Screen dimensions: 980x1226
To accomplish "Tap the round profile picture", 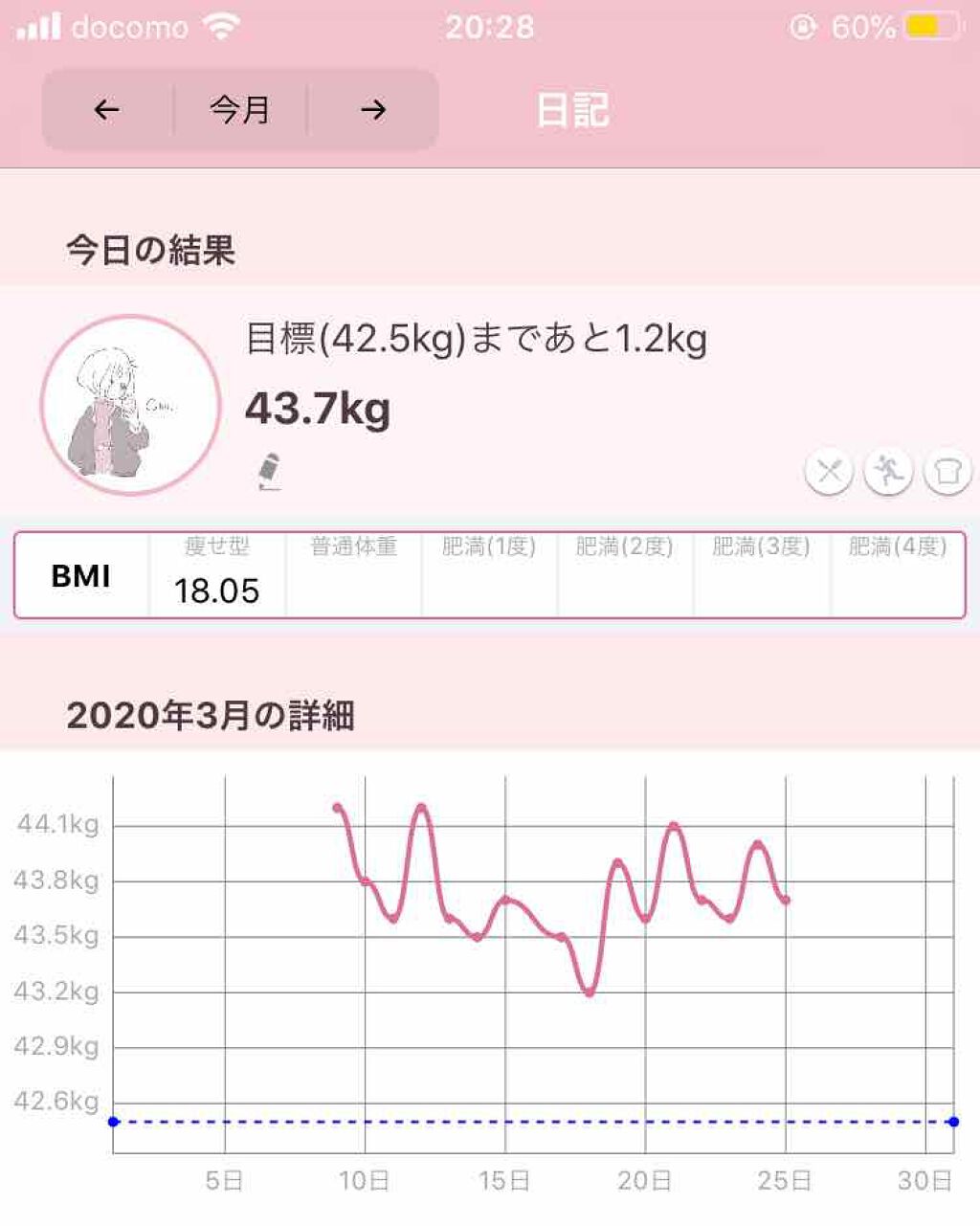I will pyautogui.click(x=131, y=405).
